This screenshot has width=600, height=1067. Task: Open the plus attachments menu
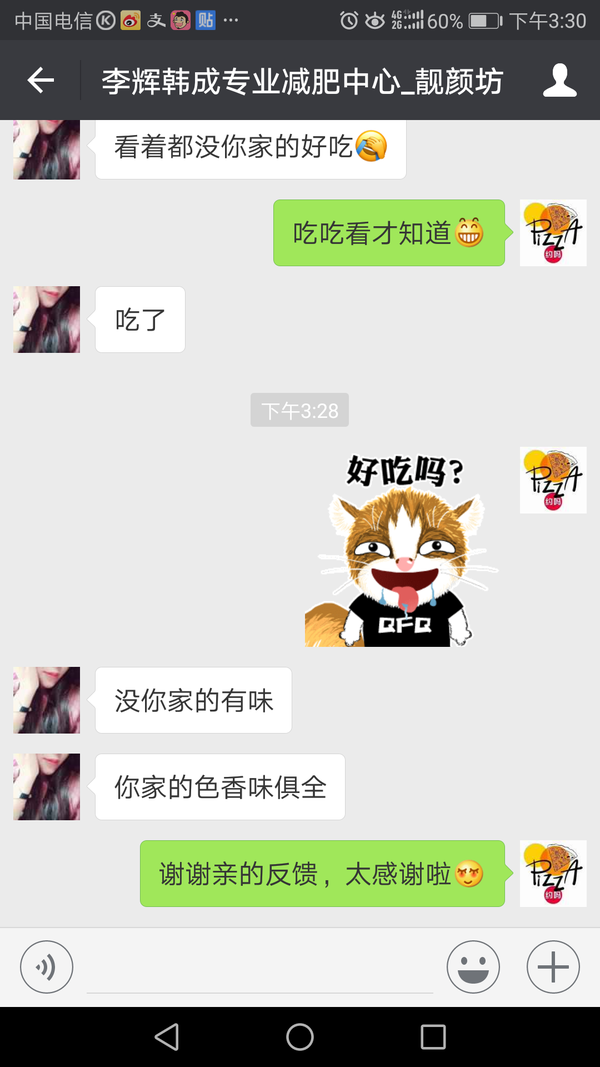(553, 967)
